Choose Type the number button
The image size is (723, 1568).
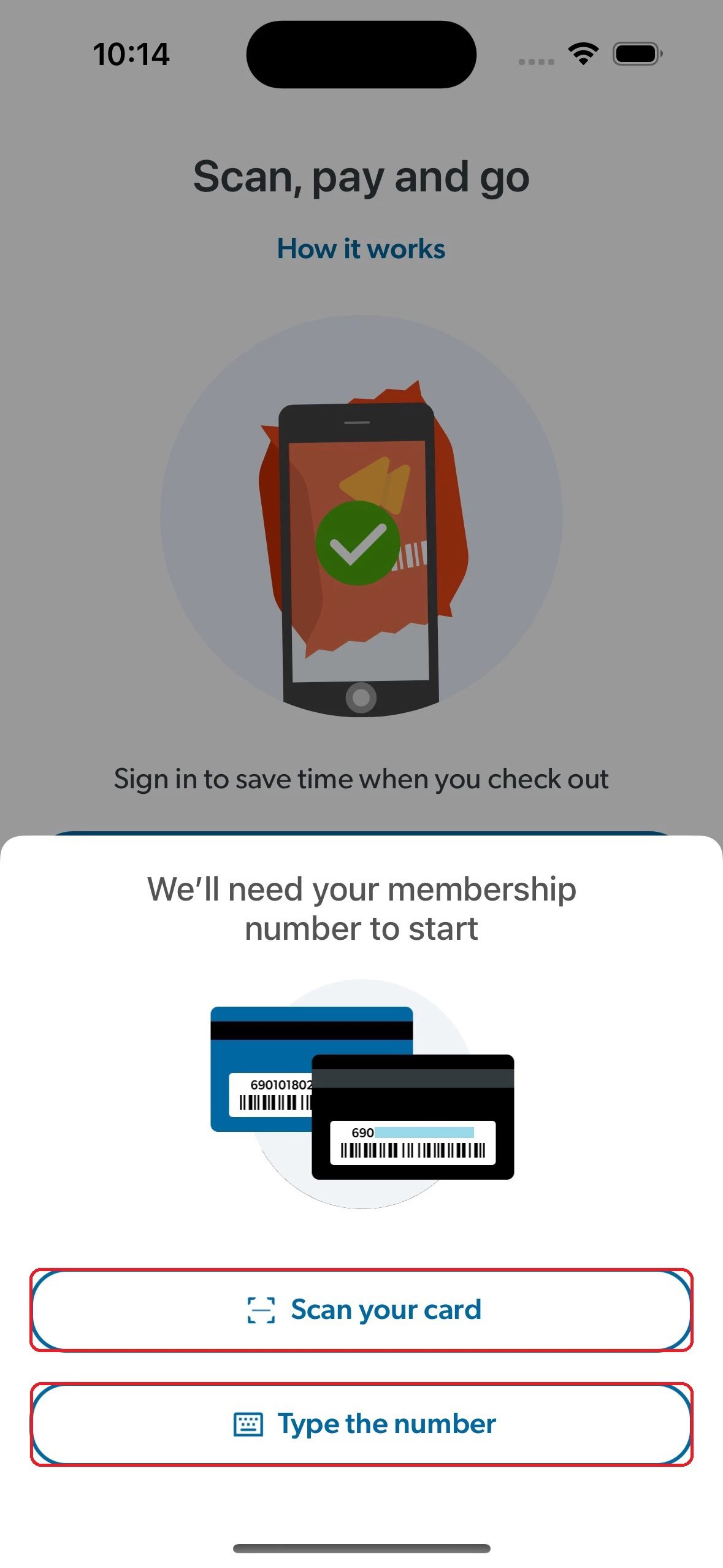[361, 1424]
